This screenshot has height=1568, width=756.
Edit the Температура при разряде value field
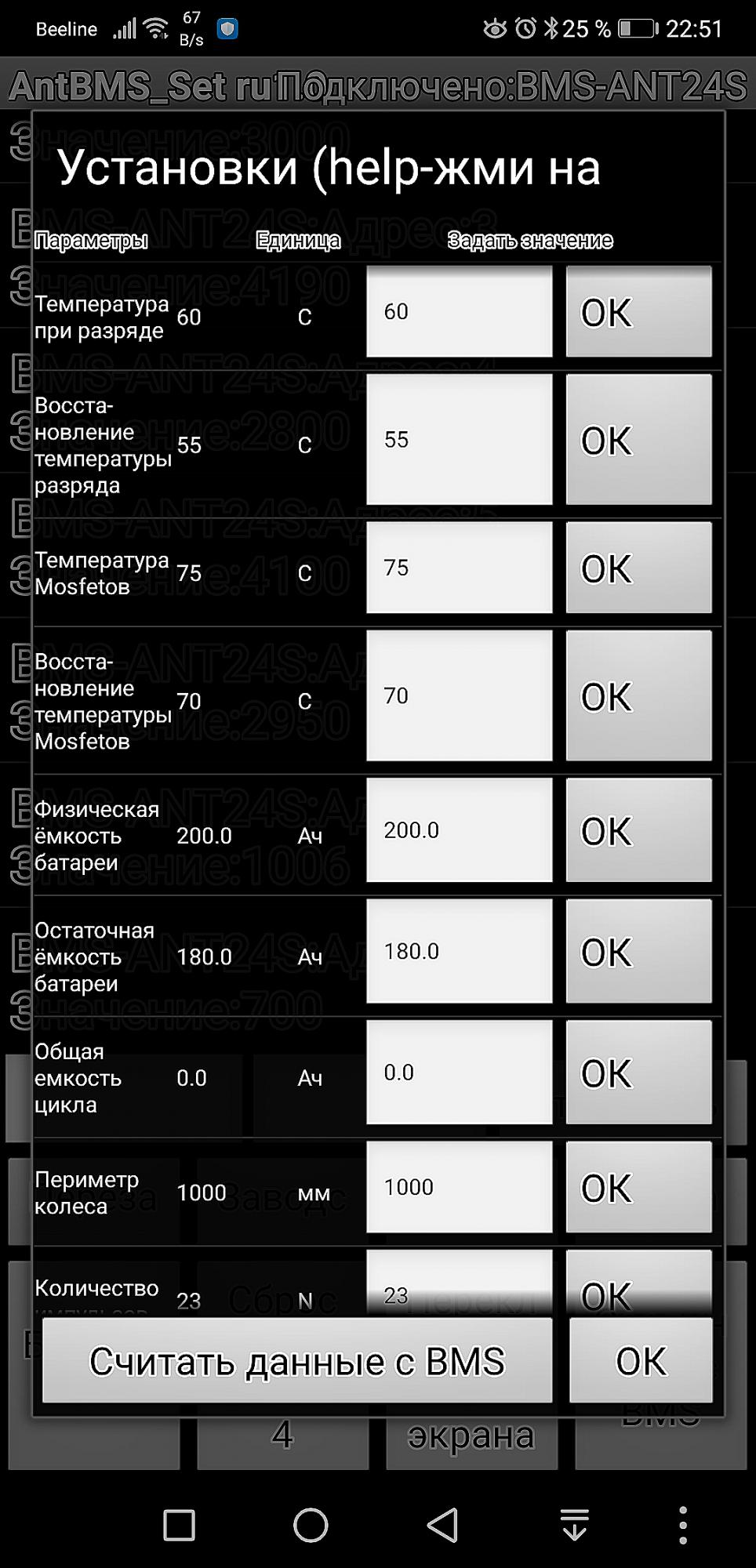point(459,311)
